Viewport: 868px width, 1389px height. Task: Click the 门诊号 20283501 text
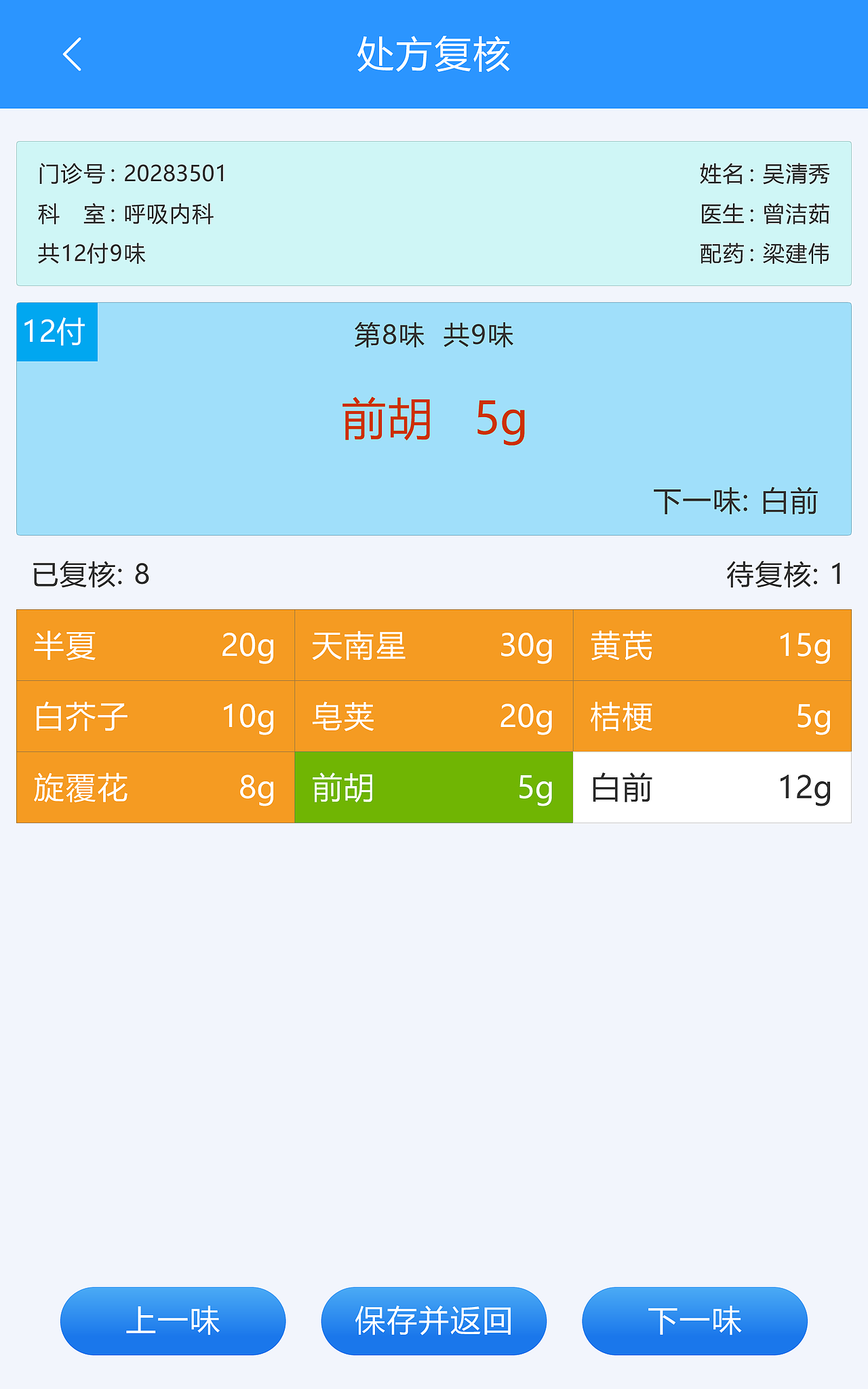pos(133,173)
